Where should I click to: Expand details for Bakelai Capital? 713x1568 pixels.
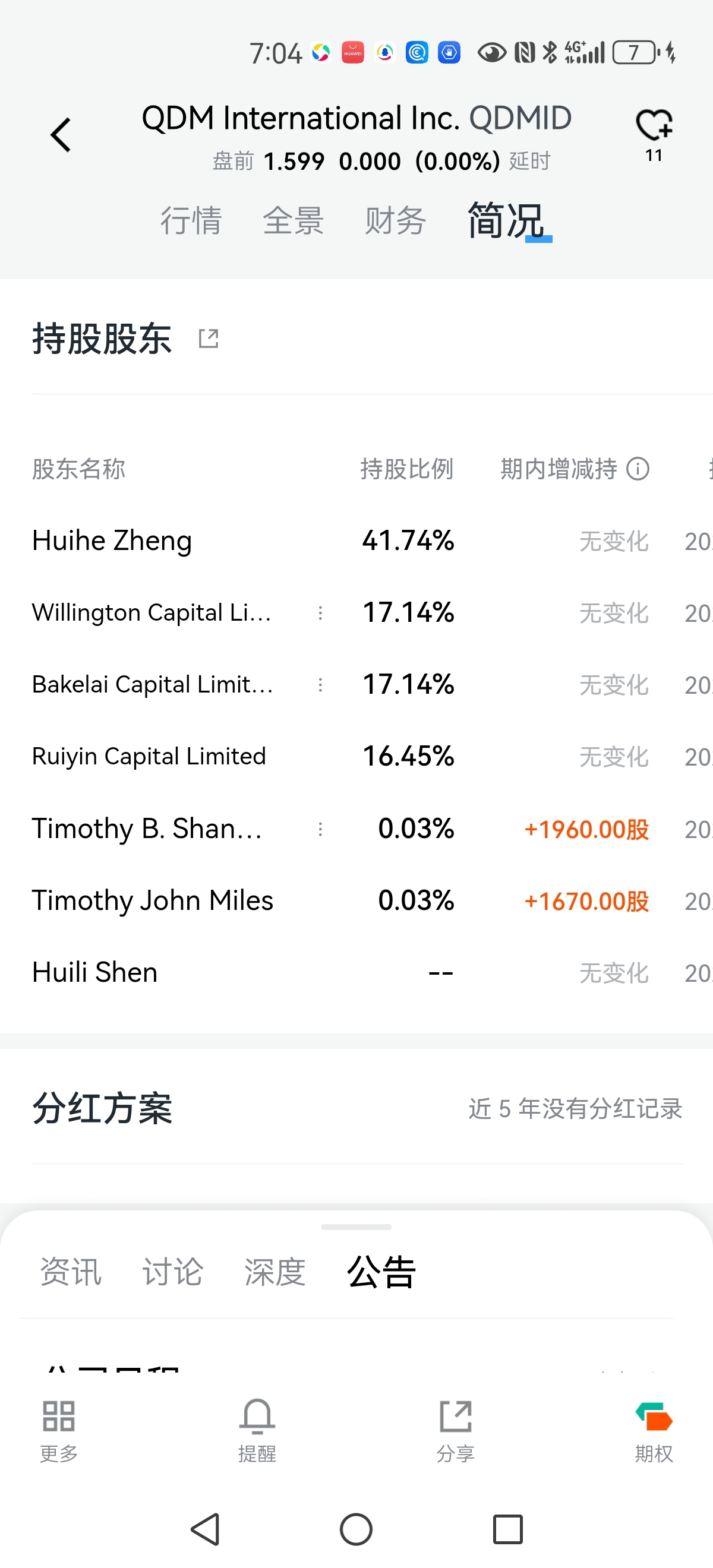(x=320, y=685)
